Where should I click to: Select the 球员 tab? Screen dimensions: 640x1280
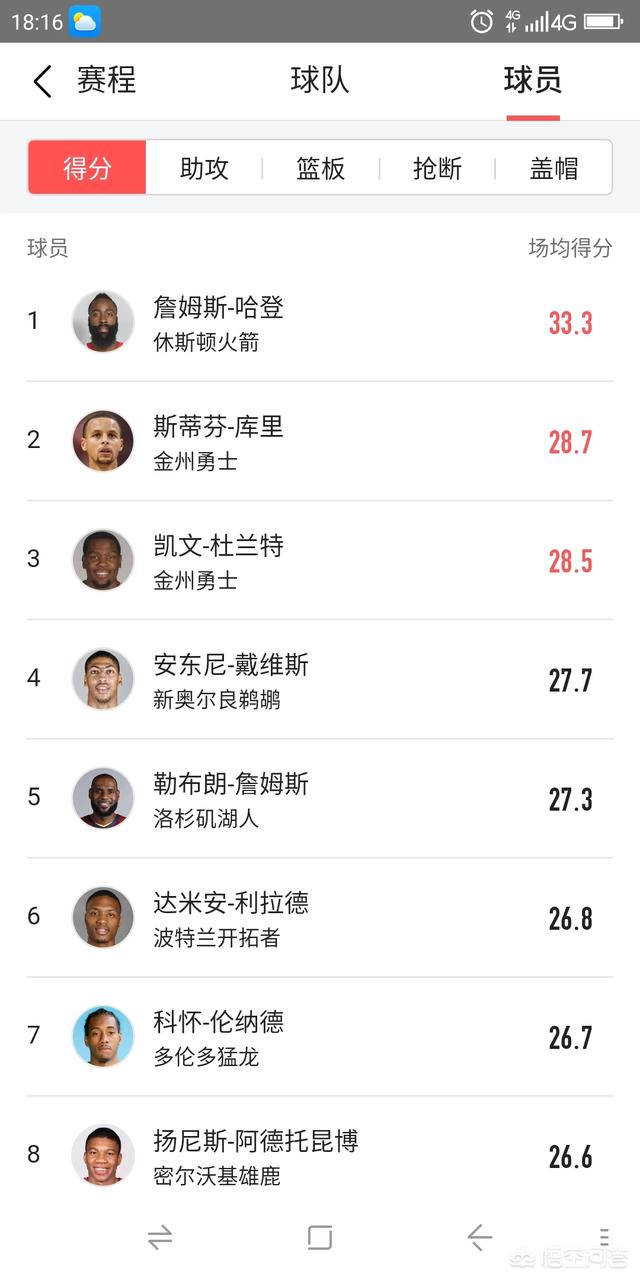tap(532, 81)
